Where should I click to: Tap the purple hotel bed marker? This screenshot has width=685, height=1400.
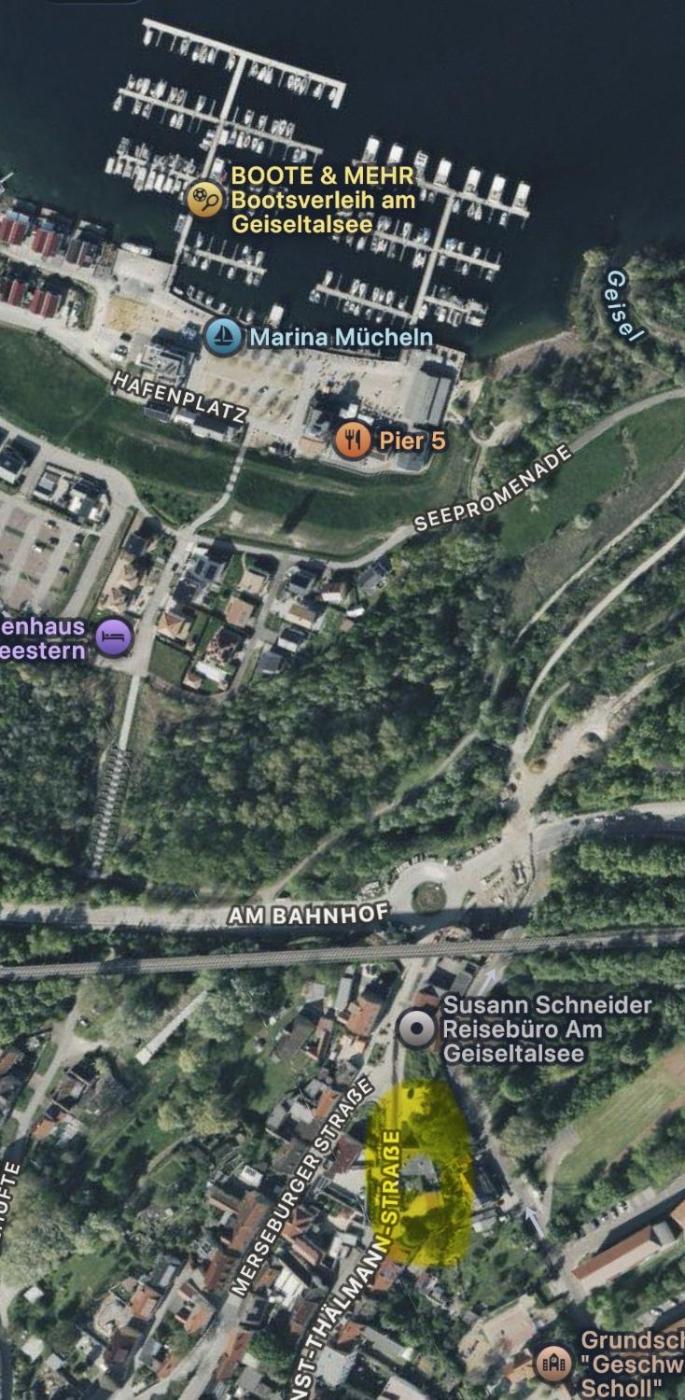pos(114,637)
